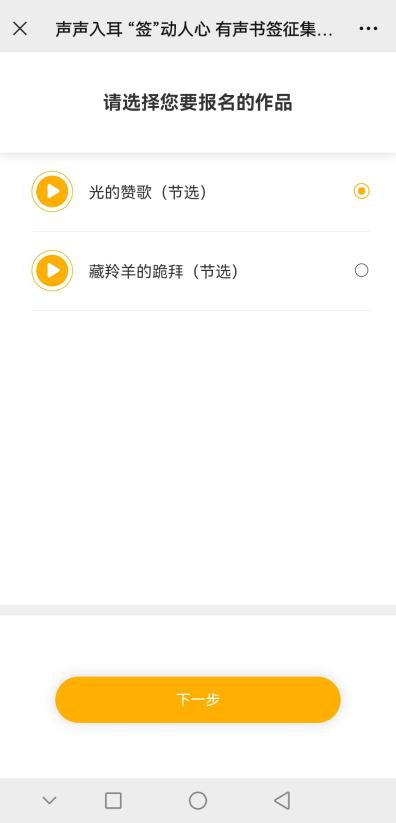Close the page with the X icon
Image resolution: width=396 pixels, height=823 pixels.
pyautogui.click(x=20, y=28)
